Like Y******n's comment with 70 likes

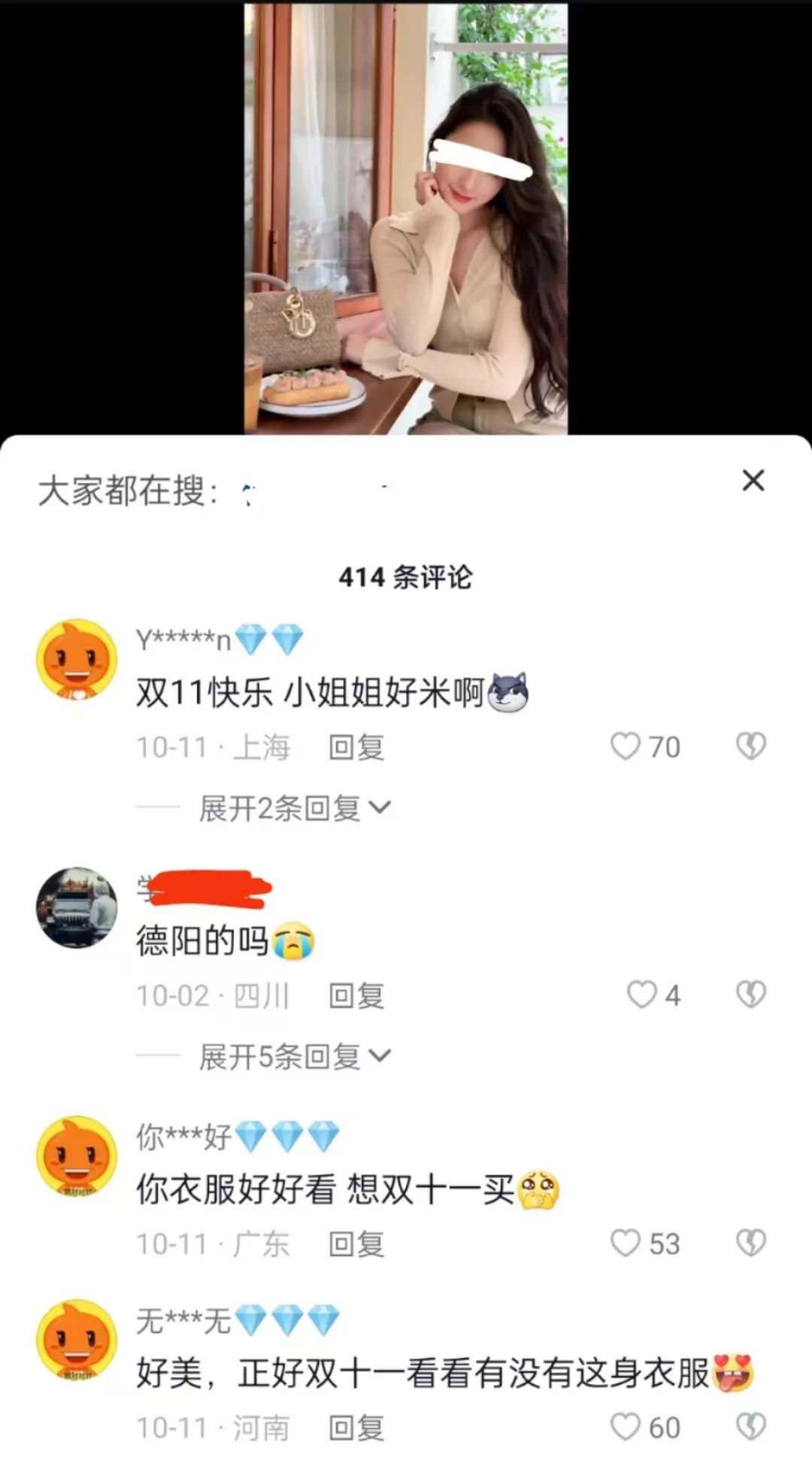coord(626,746)
